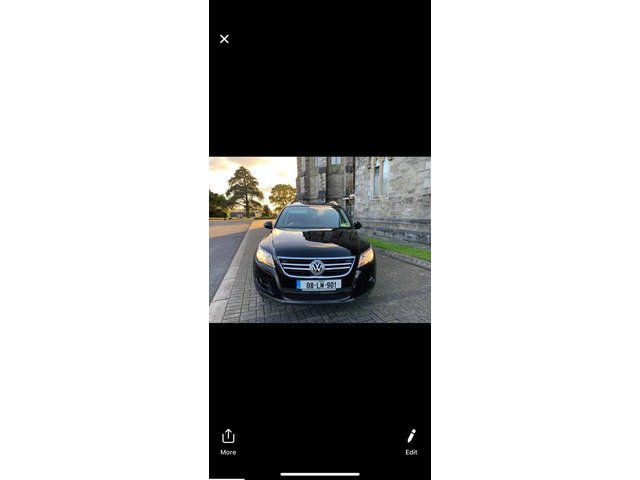Edit this car photo
The width and height of the screenshot is (640, 480).
(411, 441)
